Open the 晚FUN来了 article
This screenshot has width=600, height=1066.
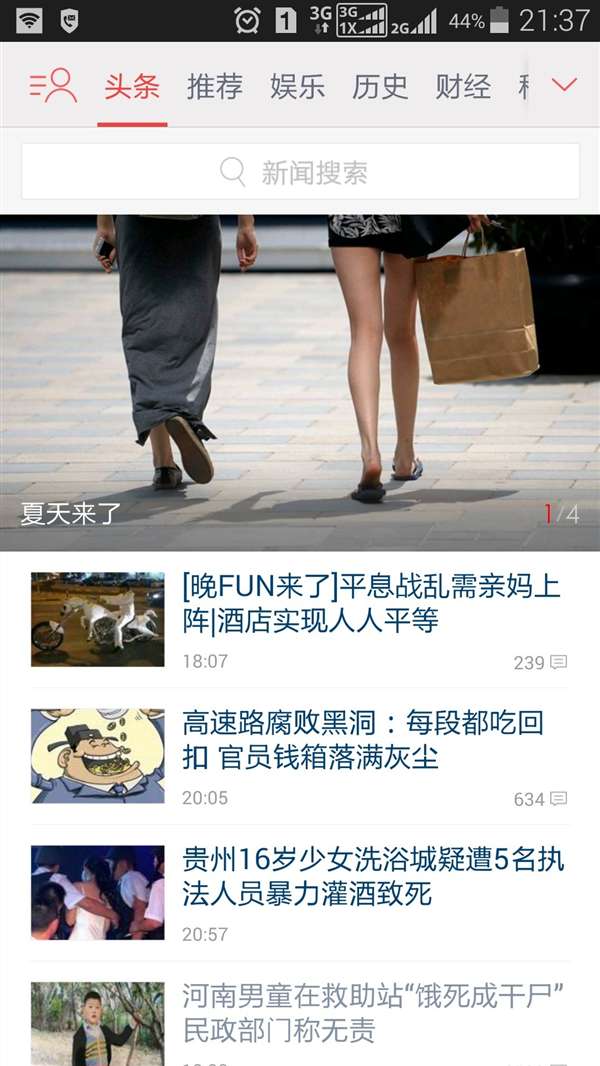pos(372,603)
